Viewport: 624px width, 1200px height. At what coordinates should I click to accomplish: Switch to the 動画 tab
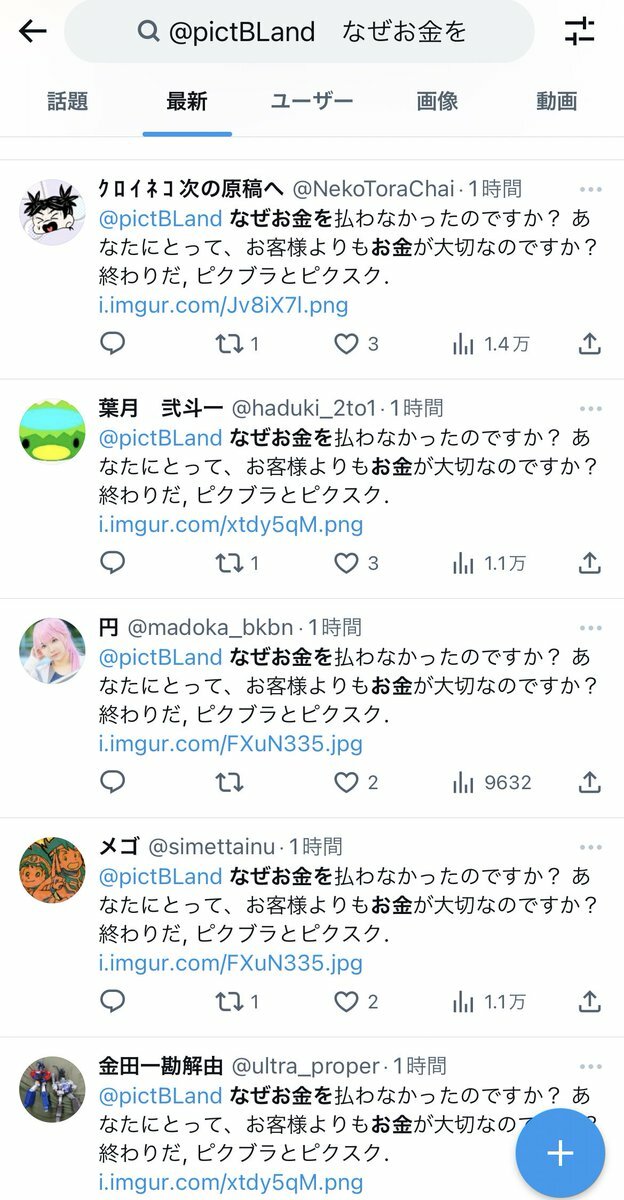[556, 101]
